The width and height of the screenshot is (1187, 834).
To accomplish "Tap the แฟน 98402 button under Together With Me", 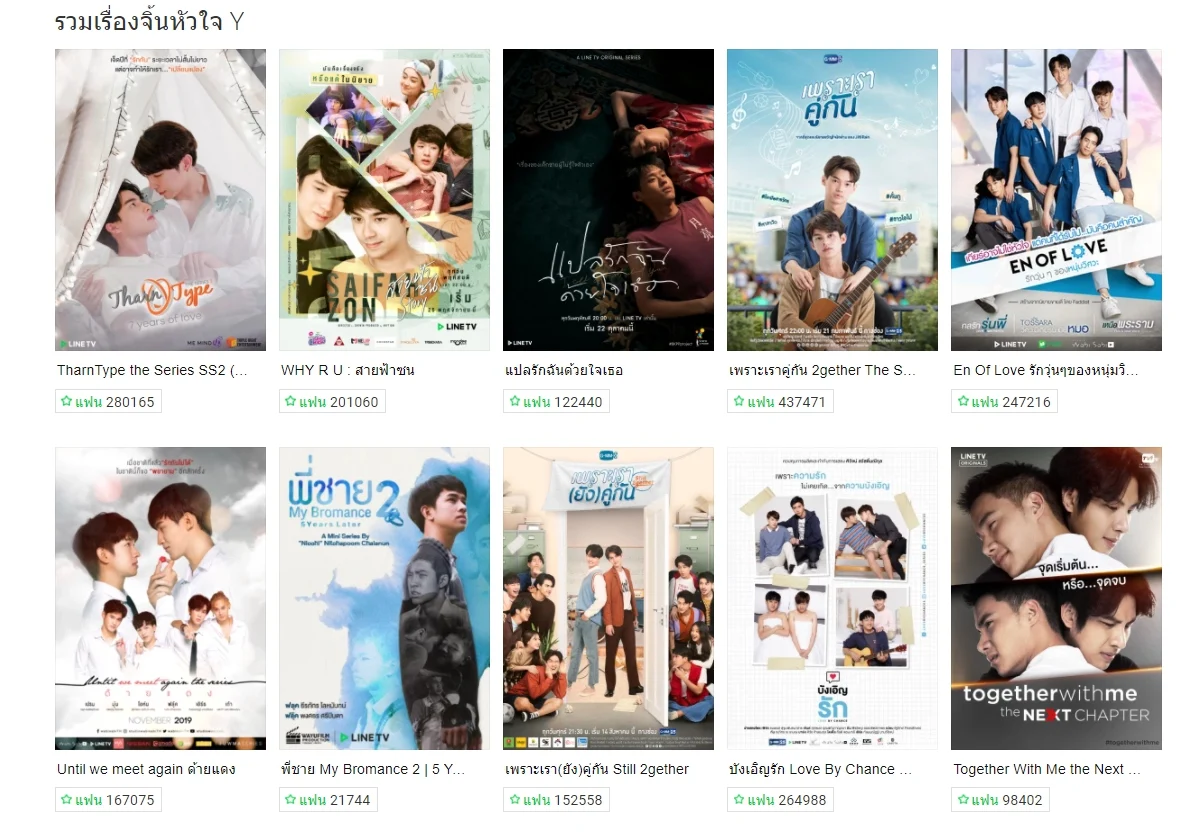I will [999, 800].
